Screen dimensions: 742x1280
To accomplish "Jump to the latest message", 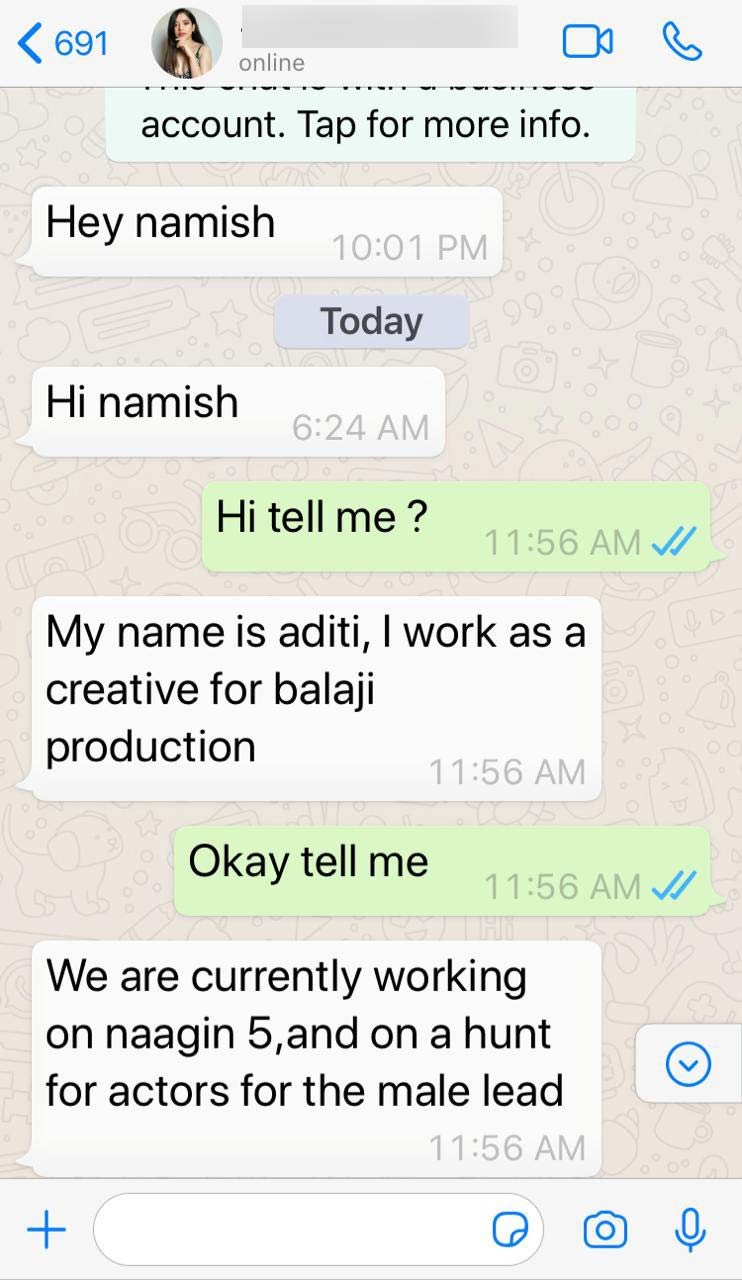I will pos(688,1064).
